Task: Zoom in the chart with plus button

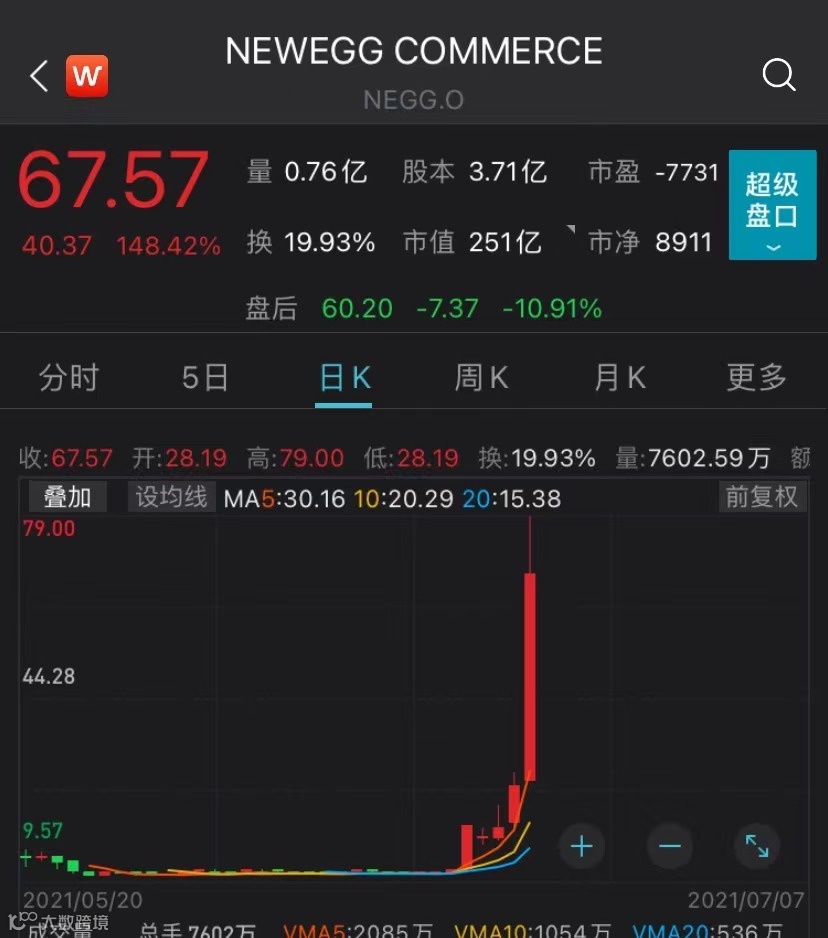Action: (x=581, y=847)
